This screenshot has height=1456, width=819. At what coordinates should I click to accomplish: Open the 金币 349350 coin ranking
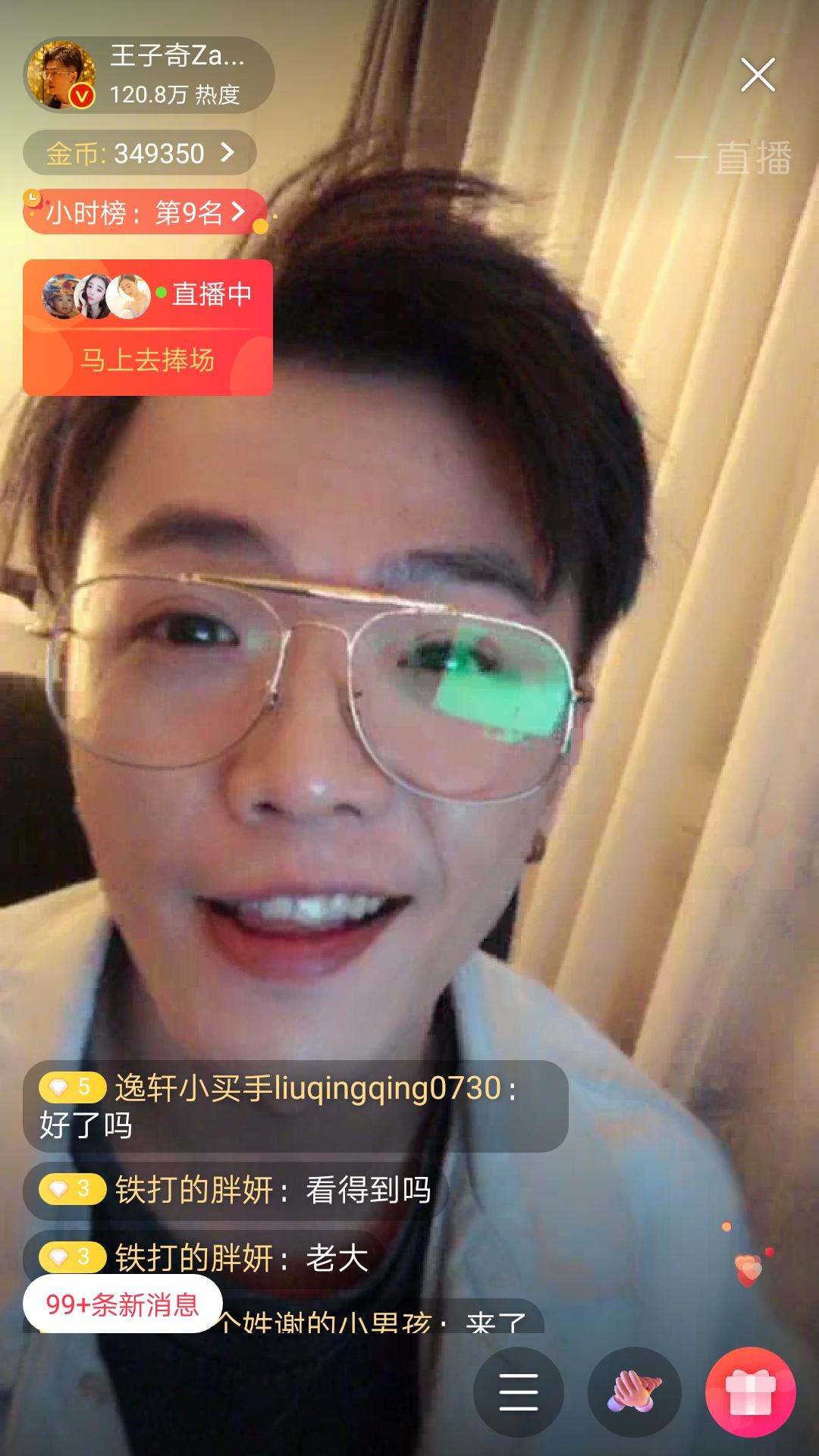tap(140, 153)
